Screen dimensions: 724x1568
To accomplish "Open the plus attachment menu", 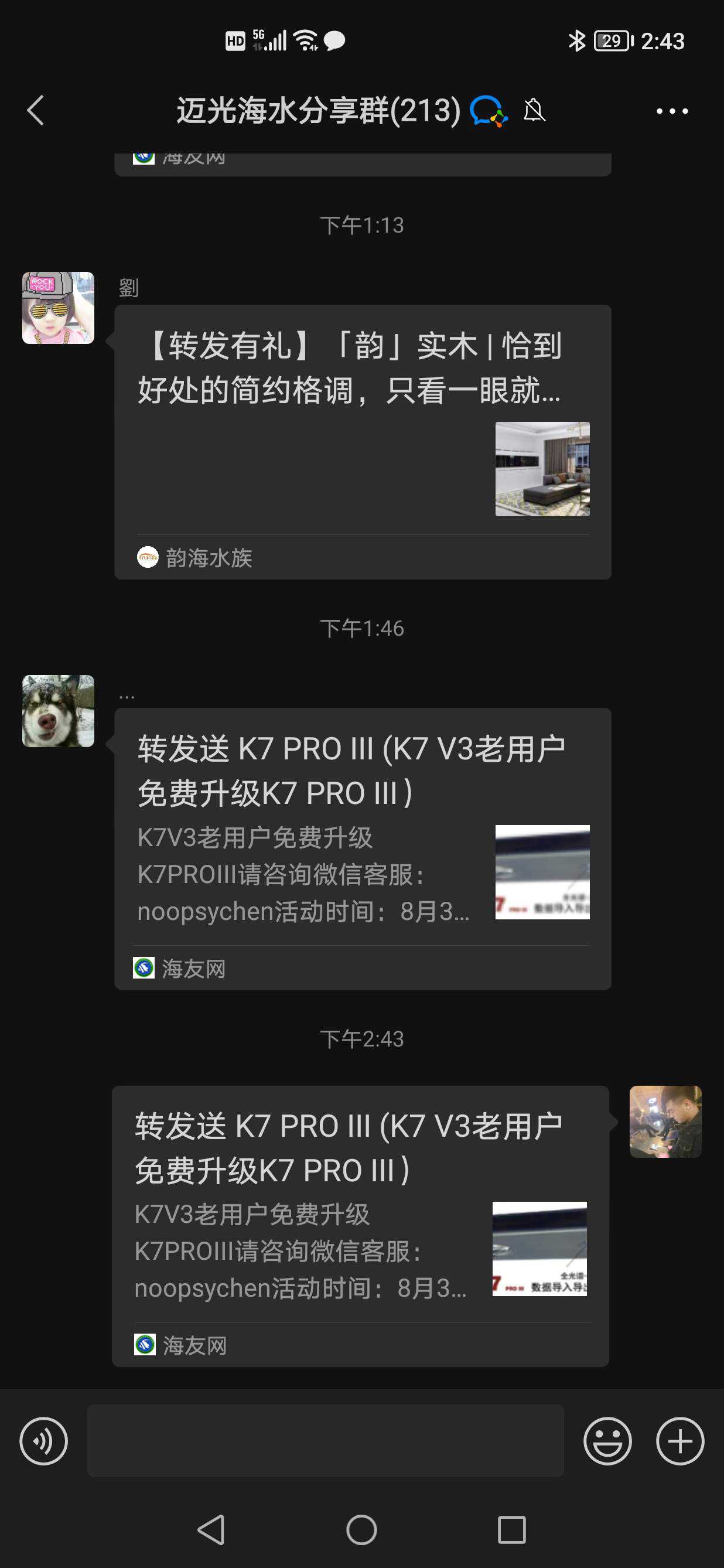I will click(x=679, y=1440).
